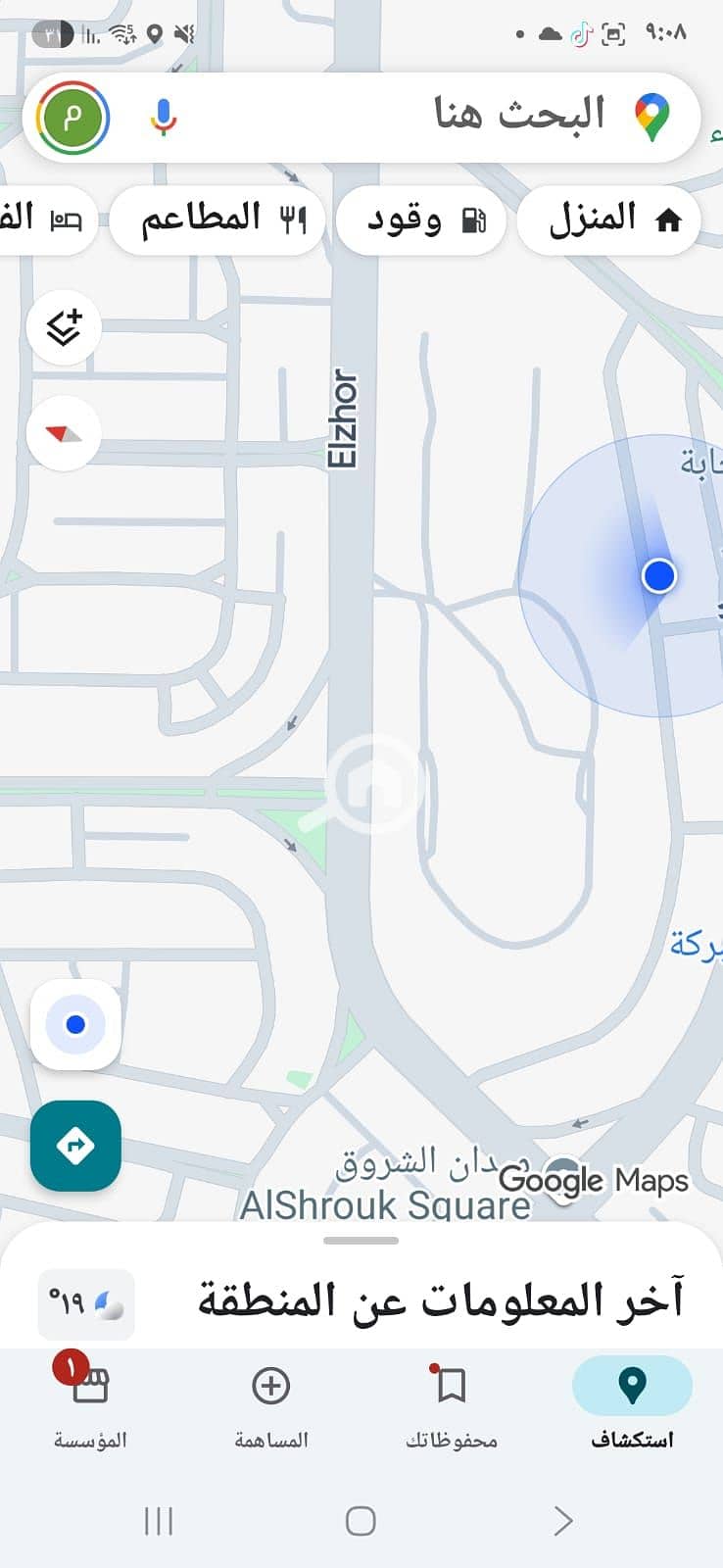Viewport: 723px width, 1568px height.
Task: Open the recent apps overview
Action: tap(159, 1521)
